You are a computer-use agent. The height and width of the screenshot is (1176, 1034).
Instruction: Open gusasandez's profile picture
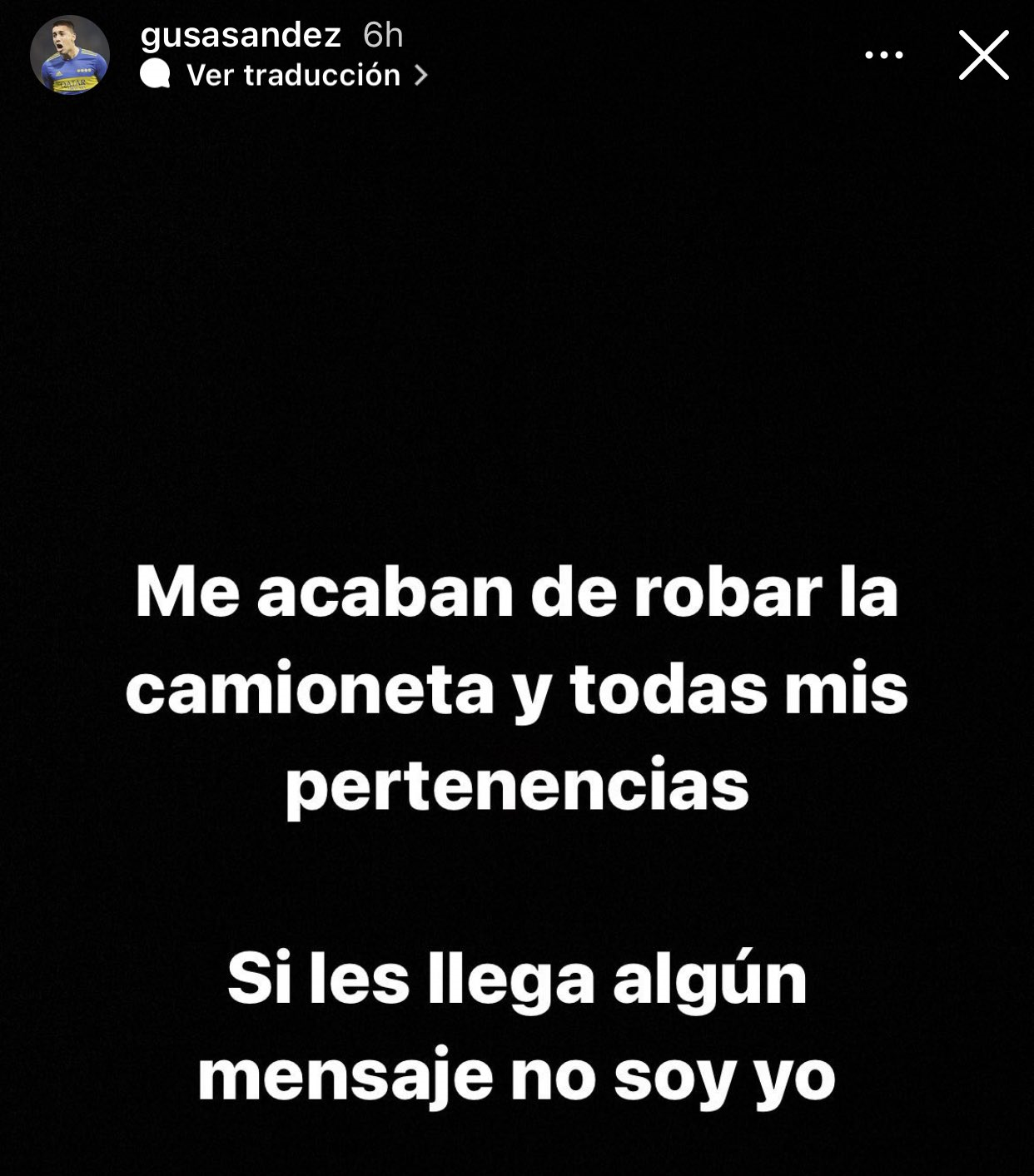tap(70, 55)
